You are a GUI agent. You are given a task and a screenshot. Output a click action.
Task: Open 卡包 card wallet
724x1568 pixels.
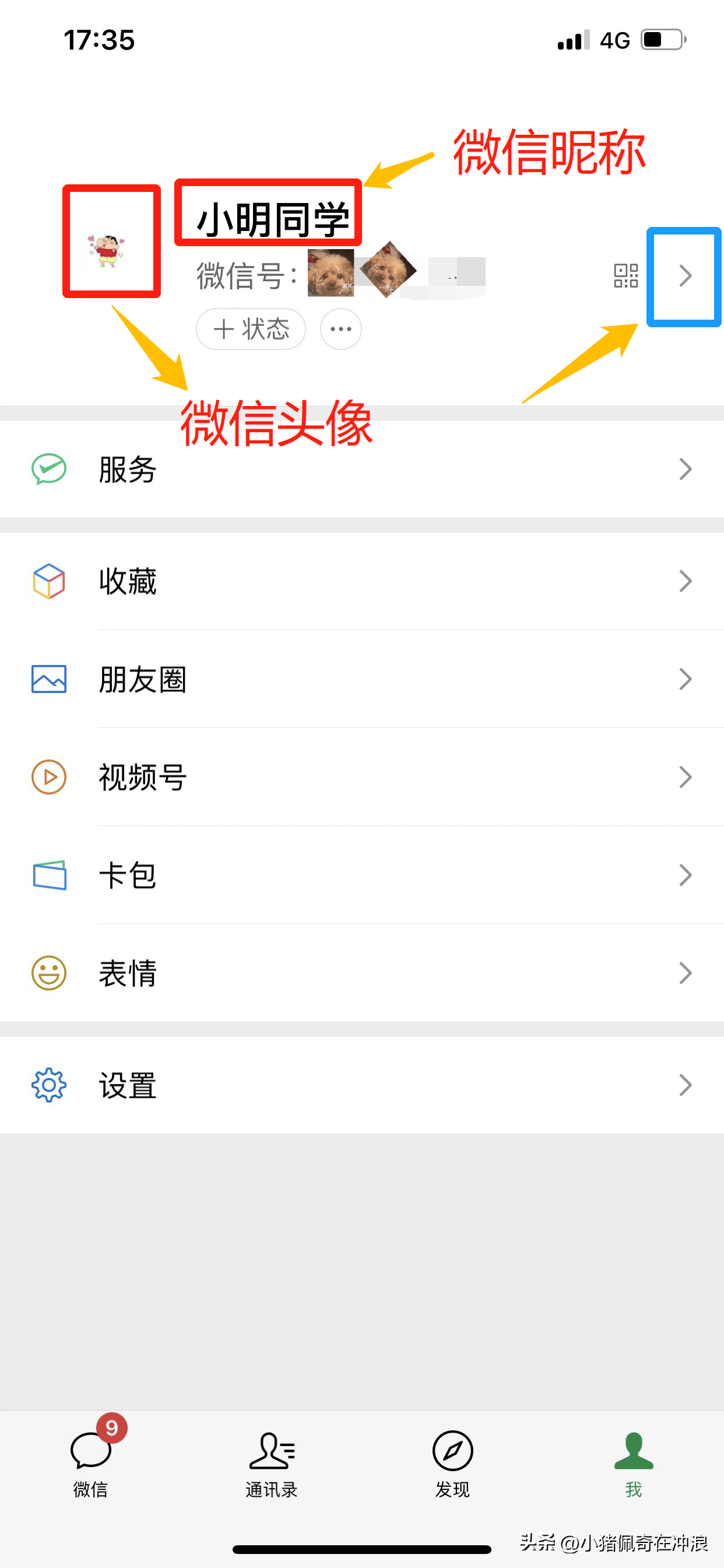pyautogui.click(x=362, y=876)
